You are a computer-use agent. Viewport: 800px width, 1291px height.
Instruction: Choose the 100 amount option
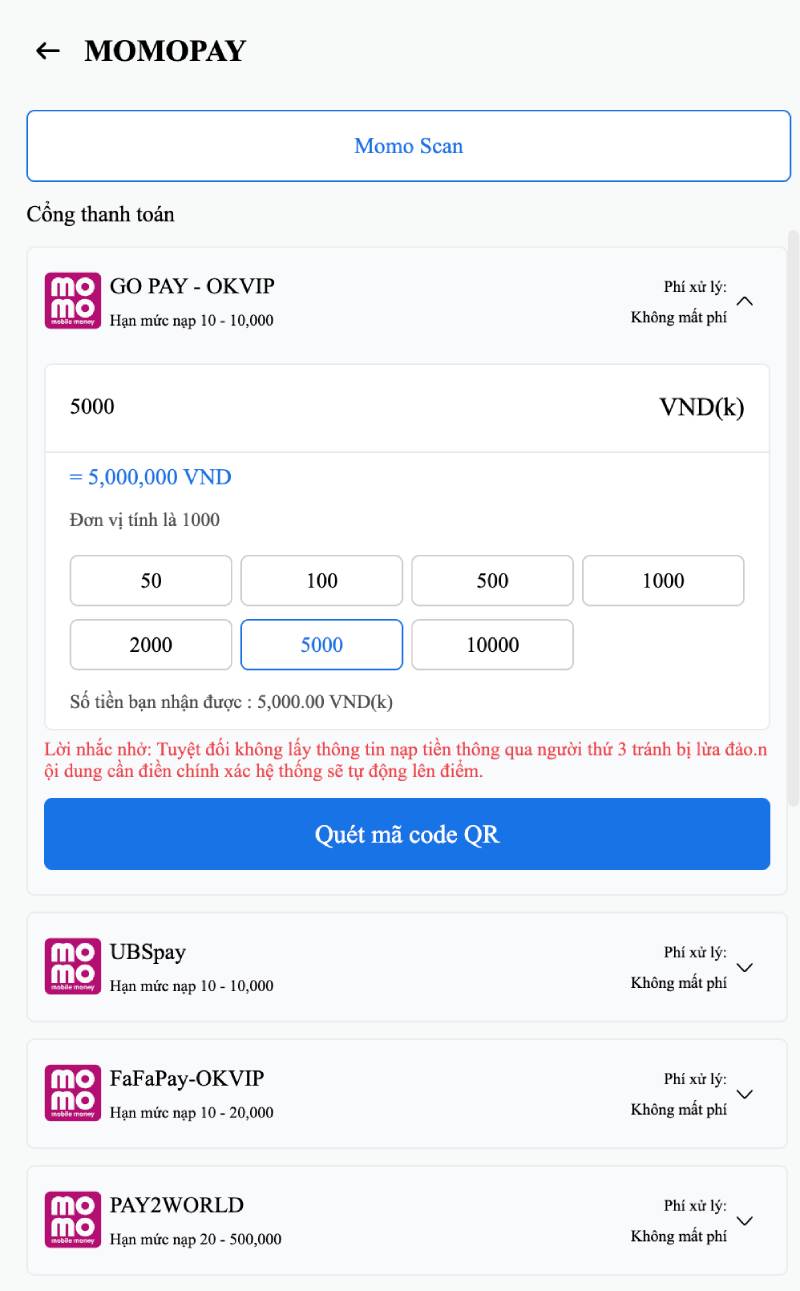(322, 581)
